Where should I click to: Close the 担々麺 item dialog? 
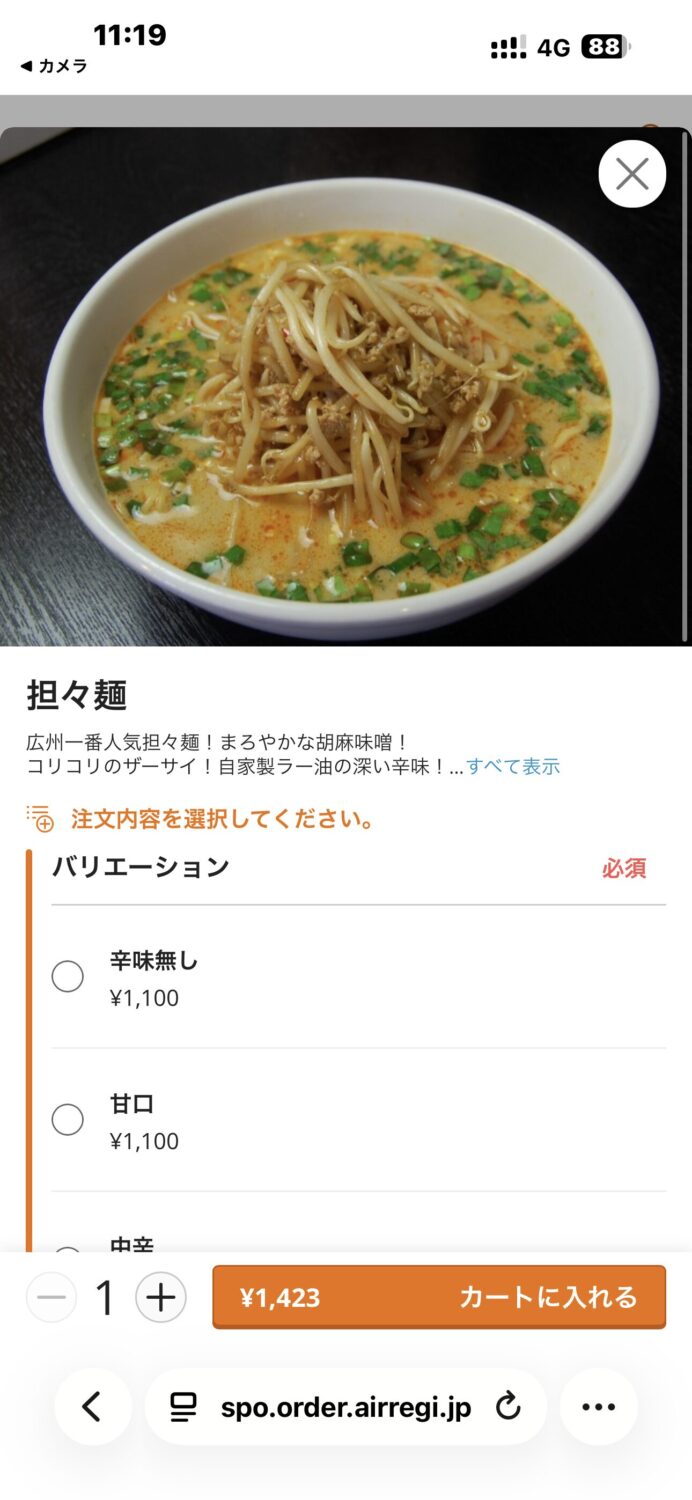click(632, 175)
